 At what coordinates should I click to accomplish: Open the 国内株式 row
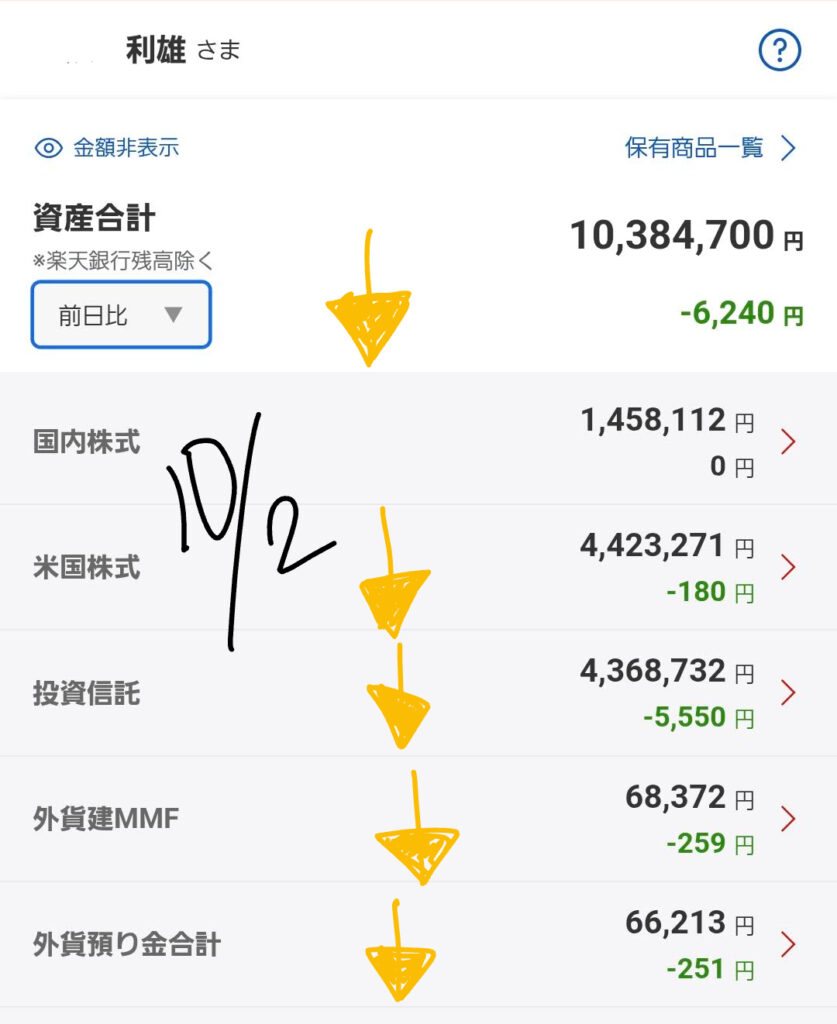coord(418,441)
